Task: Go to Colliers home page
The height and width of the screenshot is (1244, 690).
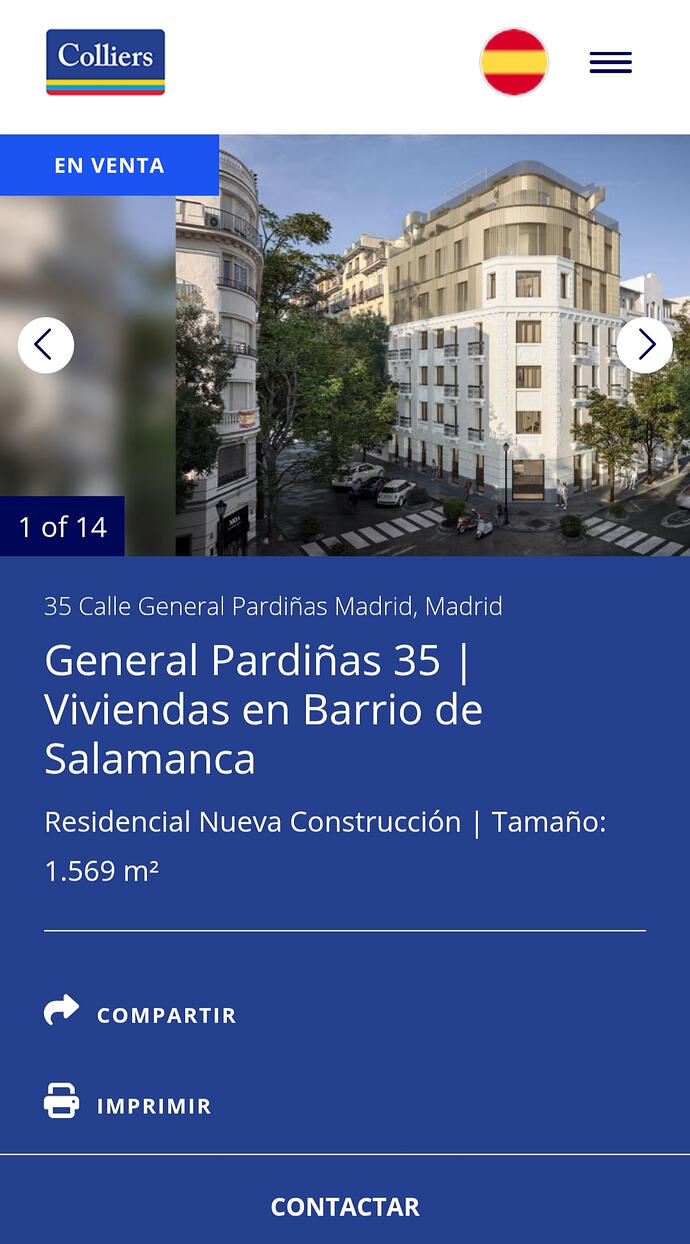Action: click(105, 62)
